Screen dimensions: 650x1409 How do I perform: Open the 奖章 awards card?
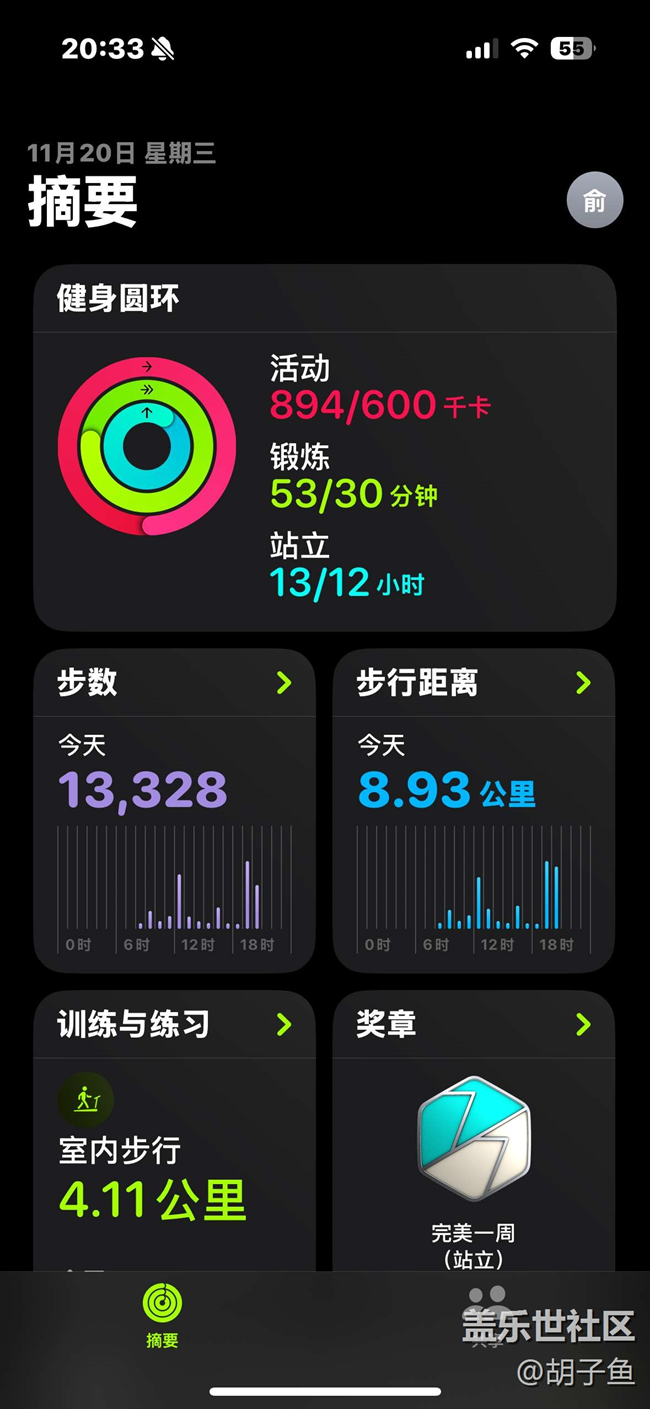(473, 1130)
